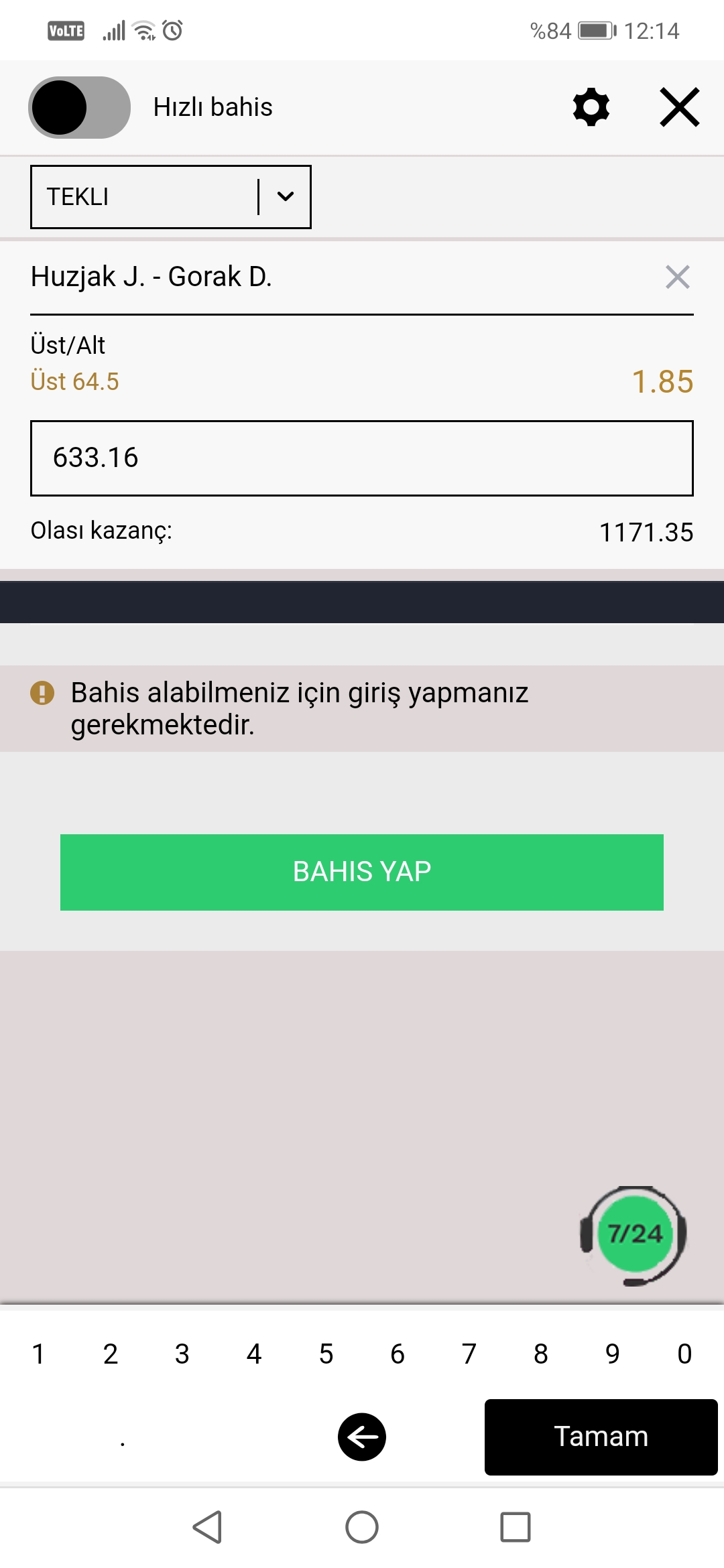
Task: Confirm the amount with Tamam
Action: (x=601, y=1437)
